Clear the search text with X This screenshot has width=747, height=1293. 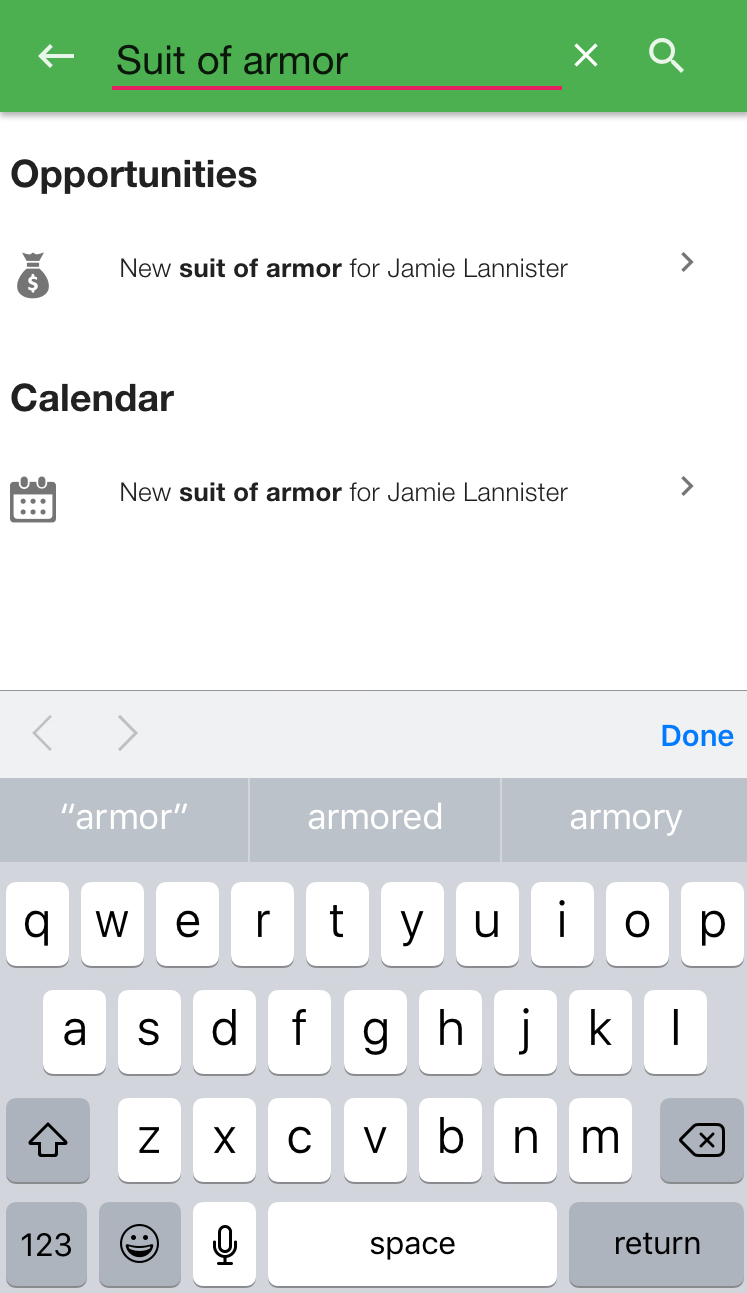click(586, 56)
